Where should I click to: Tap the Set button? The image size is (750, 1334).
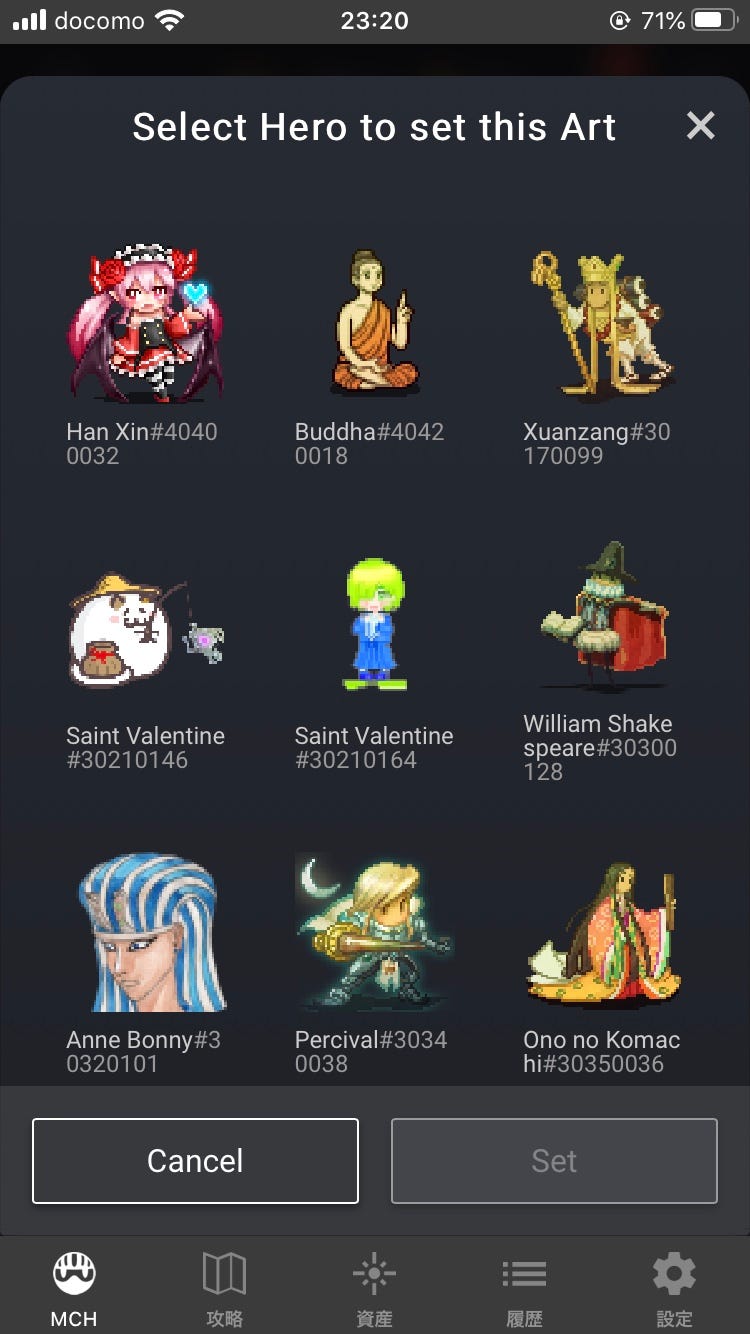(x=554, y=1160)
